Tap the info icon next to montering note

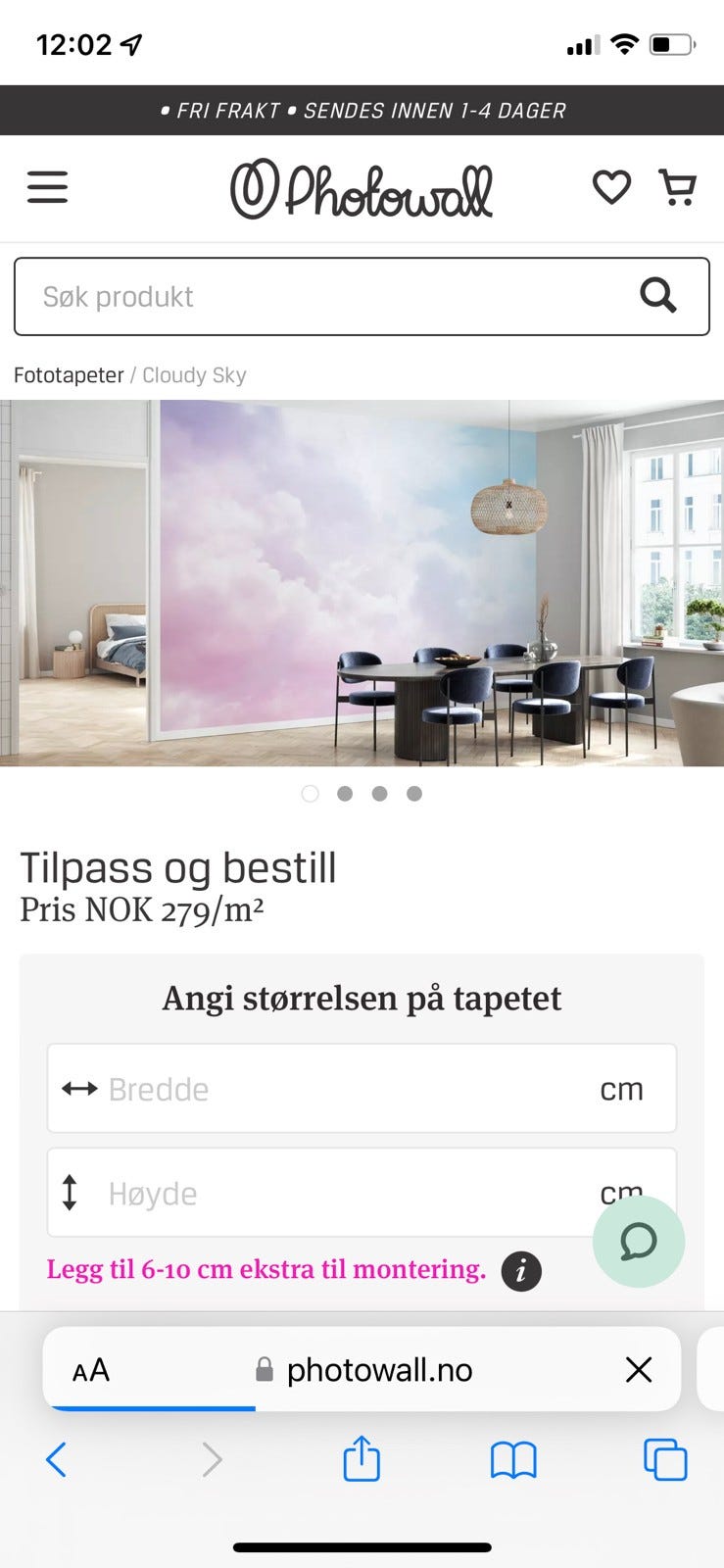click(520, 1271)
